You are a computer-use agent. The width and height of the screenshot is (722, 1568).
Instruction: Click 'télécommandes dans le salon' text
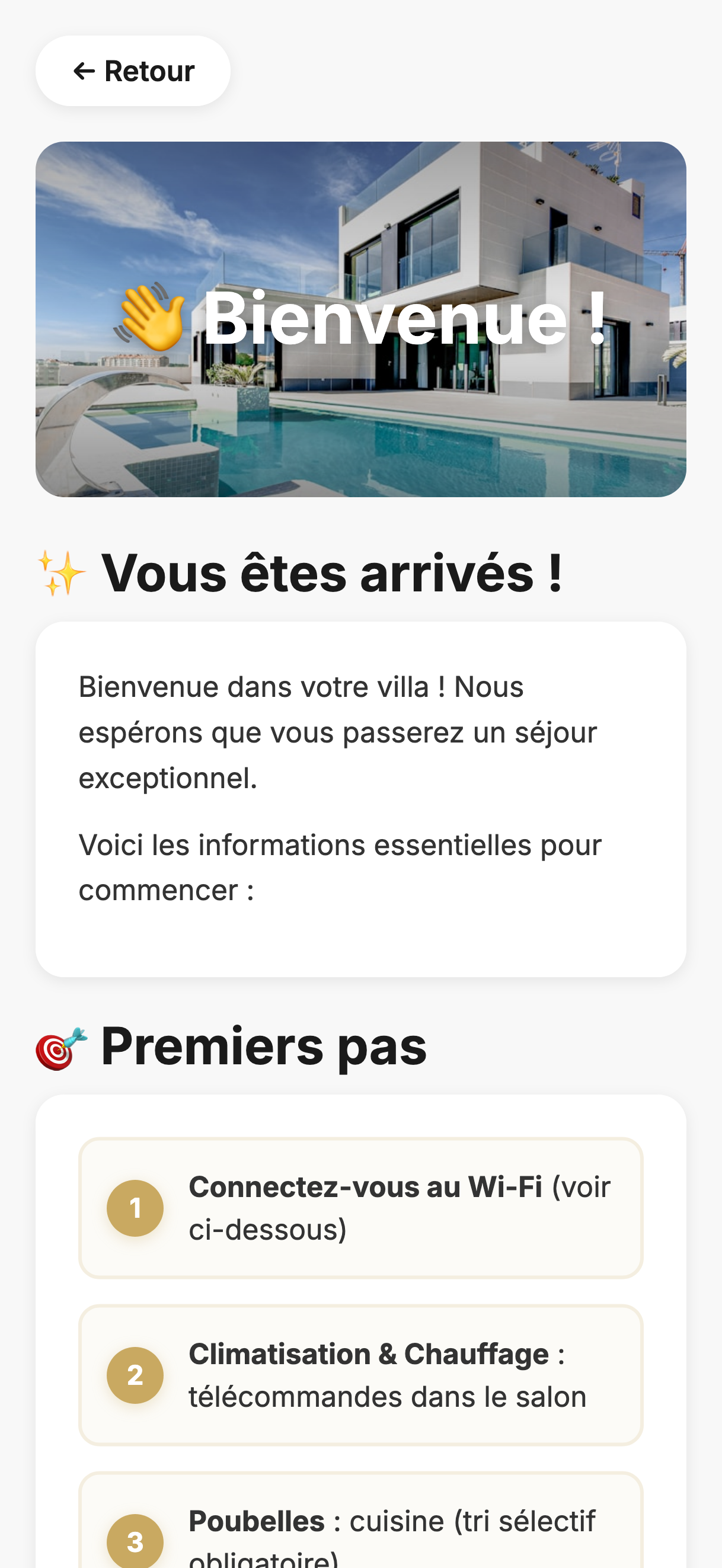[x=387, y=1397]
